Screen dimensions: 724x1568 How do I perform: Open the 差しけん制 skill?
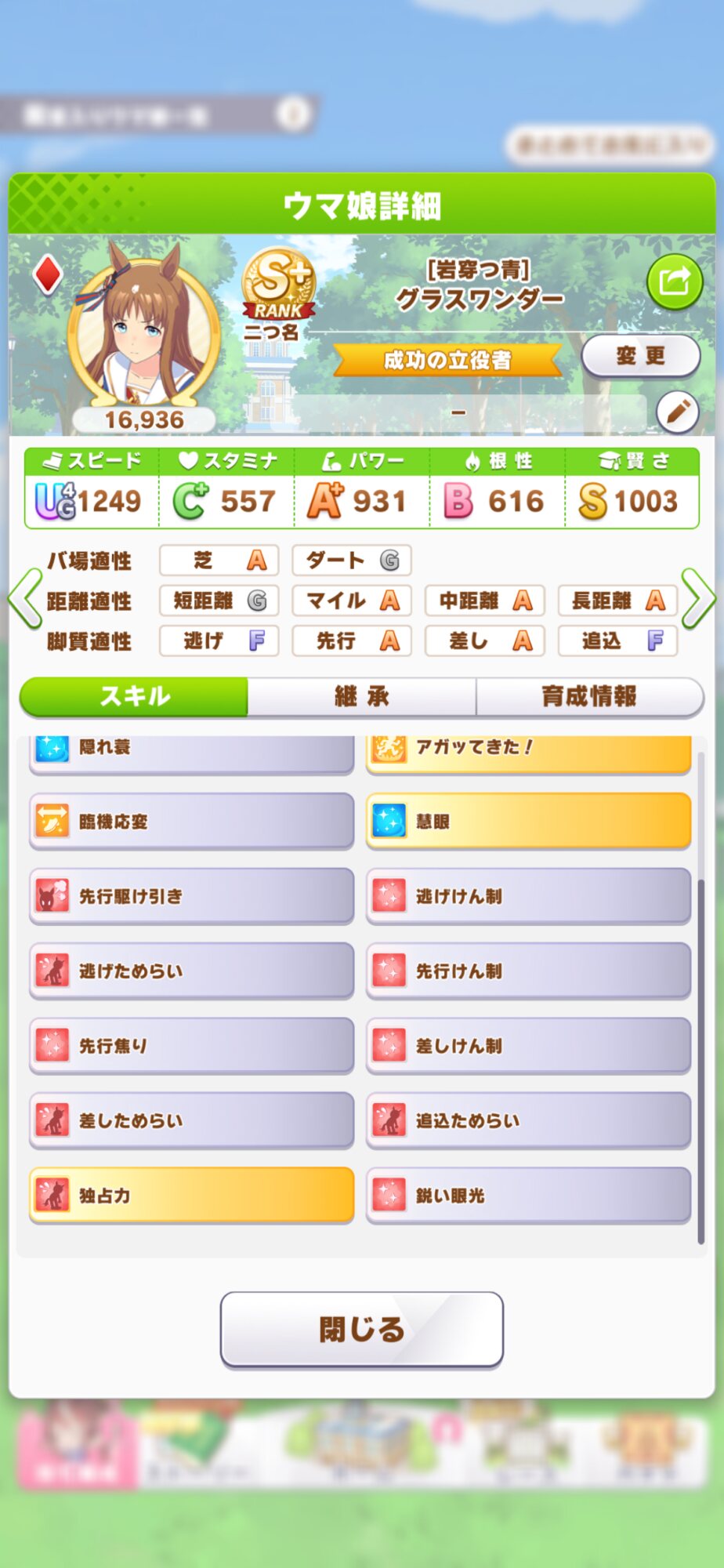pyautogui.click(x=528, y=1045)
